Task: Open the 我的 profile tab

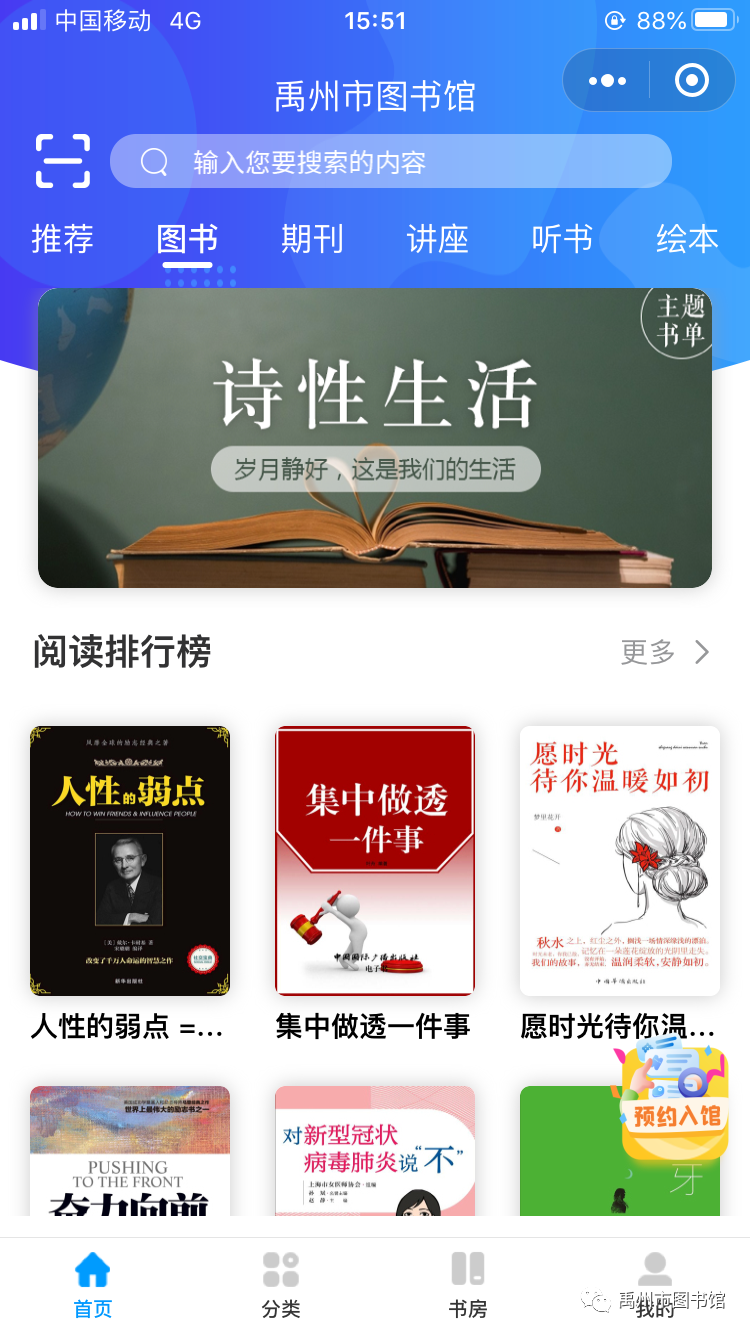Action: coord(655,1285)
